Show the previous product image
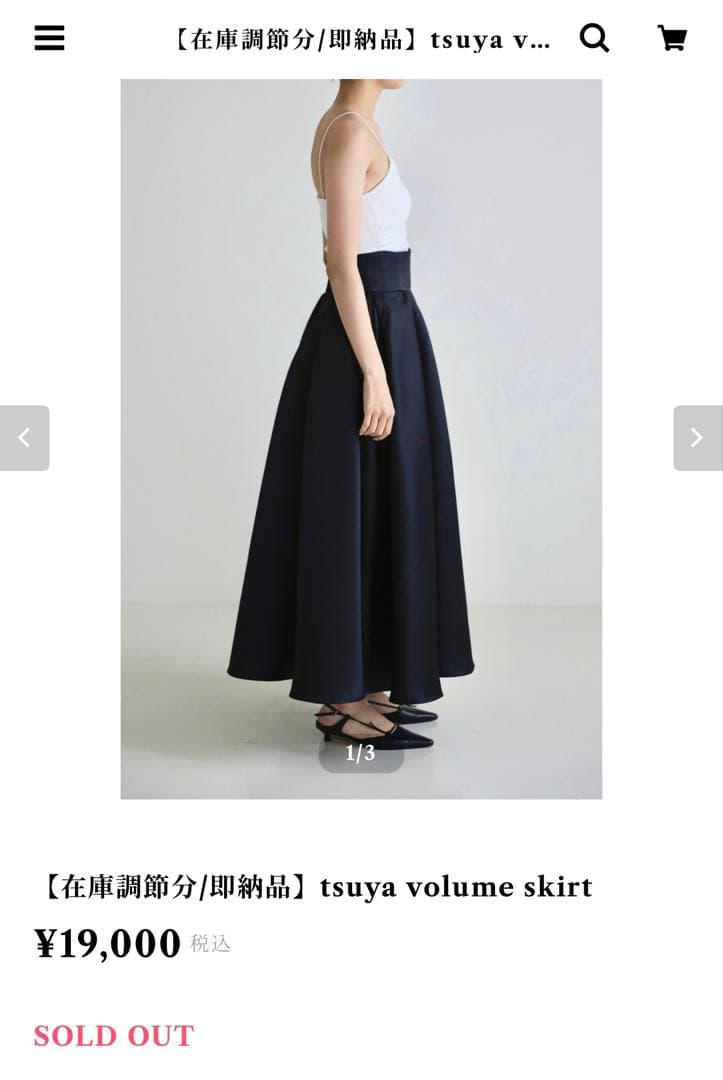 click(x=24, y=438)
